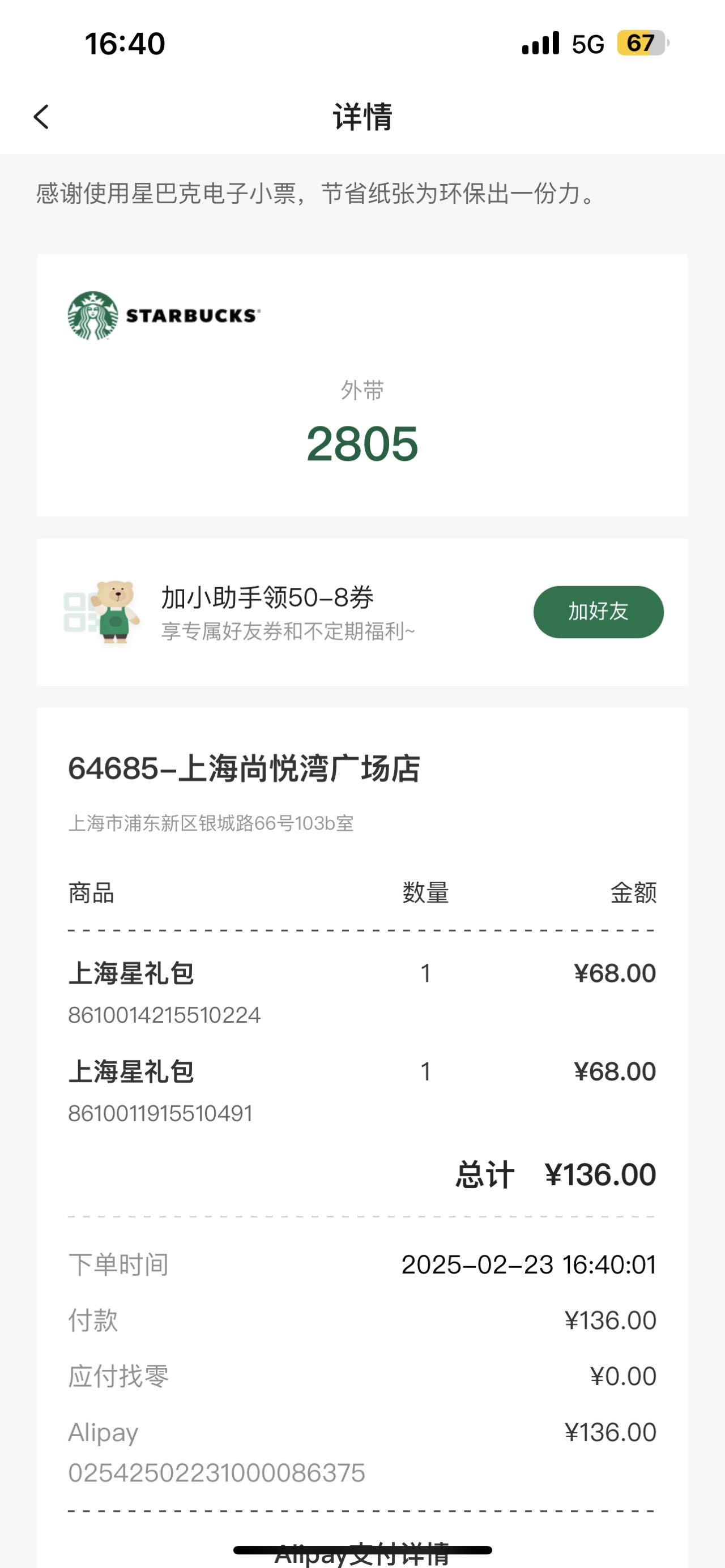Screen dimensions: 725x1568
Task: Tap the 加好友 button
Action: point(598,612)
